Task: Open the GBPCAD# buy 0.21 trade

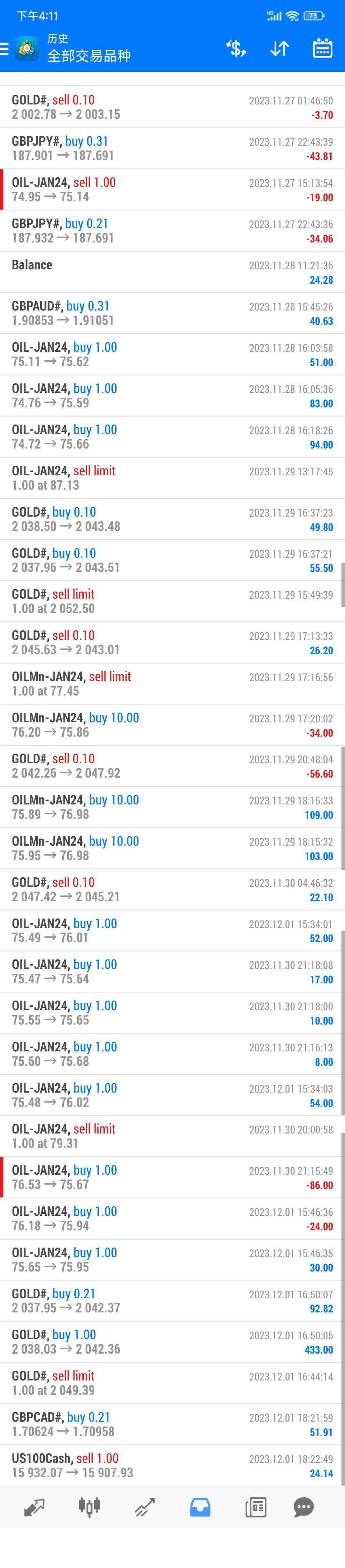Action: pos(172,1424)
